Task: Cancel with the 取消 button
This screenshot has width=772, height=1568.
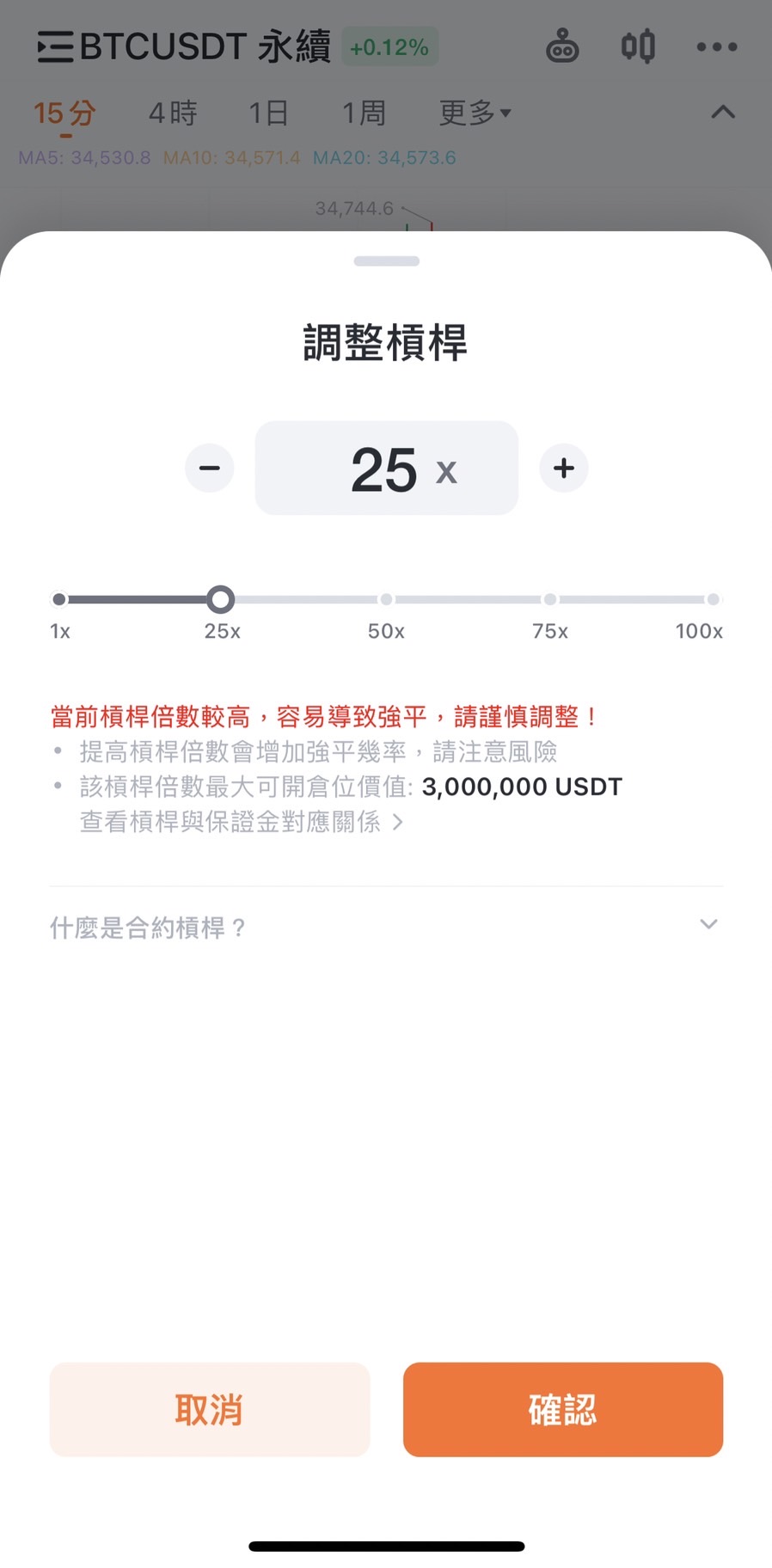Action: pyautogui.click(x=210, y=1410)
